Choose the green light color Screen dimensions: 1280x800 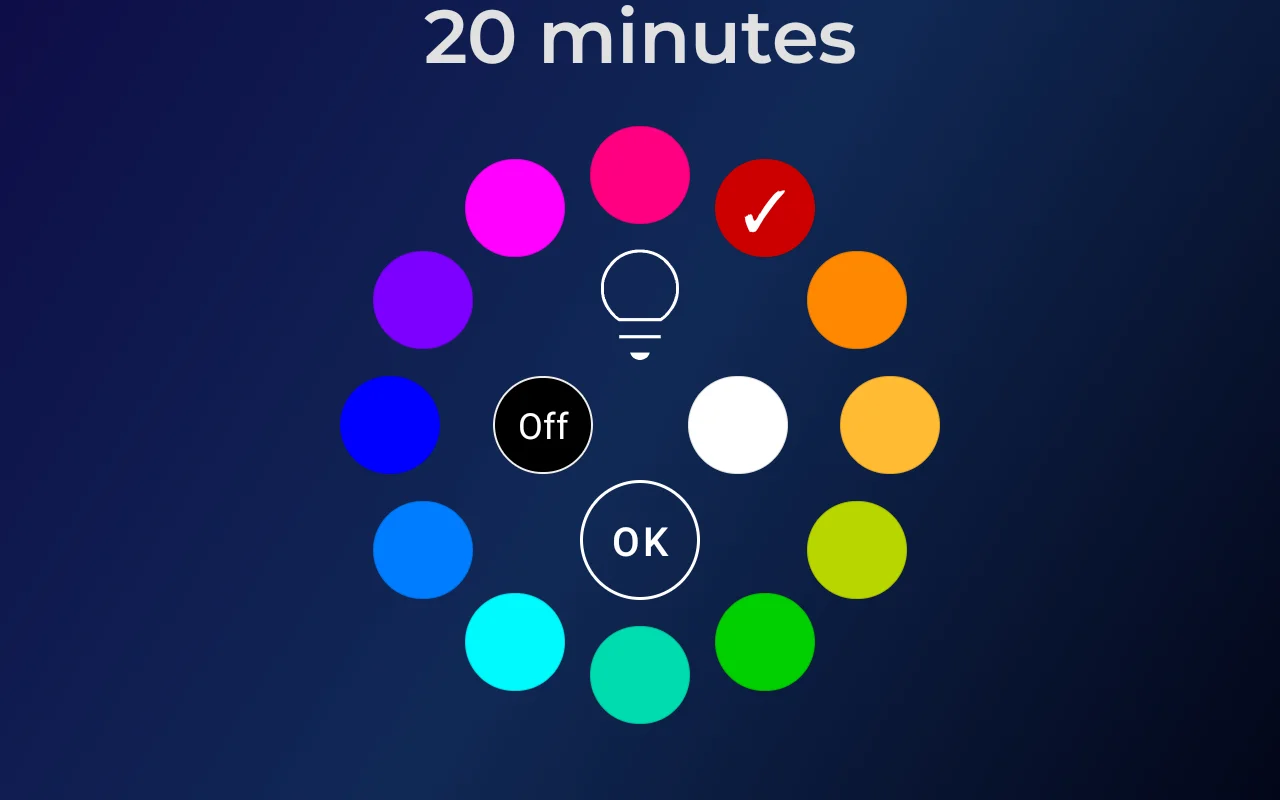coord(765,642)
